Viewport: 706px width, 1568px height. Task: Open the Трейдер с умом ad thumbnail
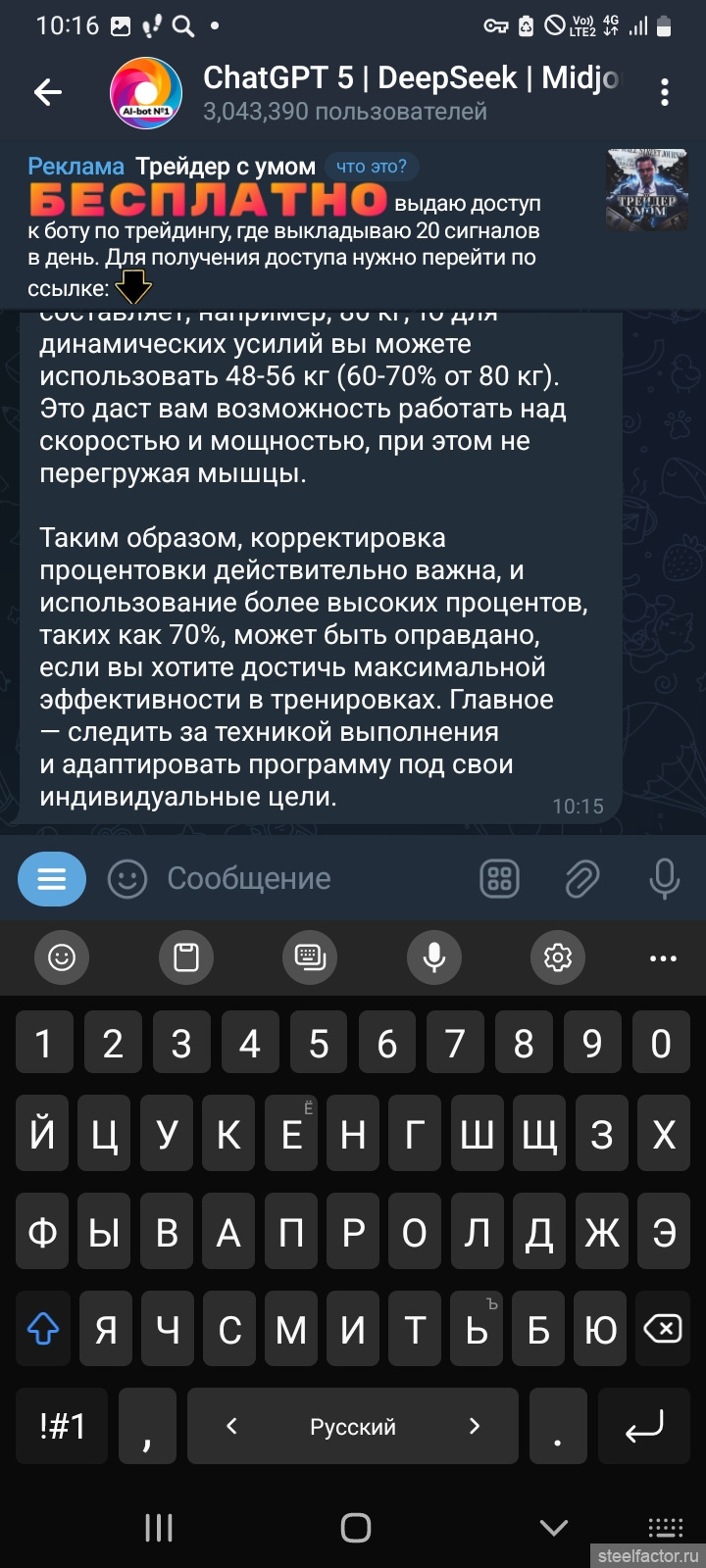click(x=646, y=190)
